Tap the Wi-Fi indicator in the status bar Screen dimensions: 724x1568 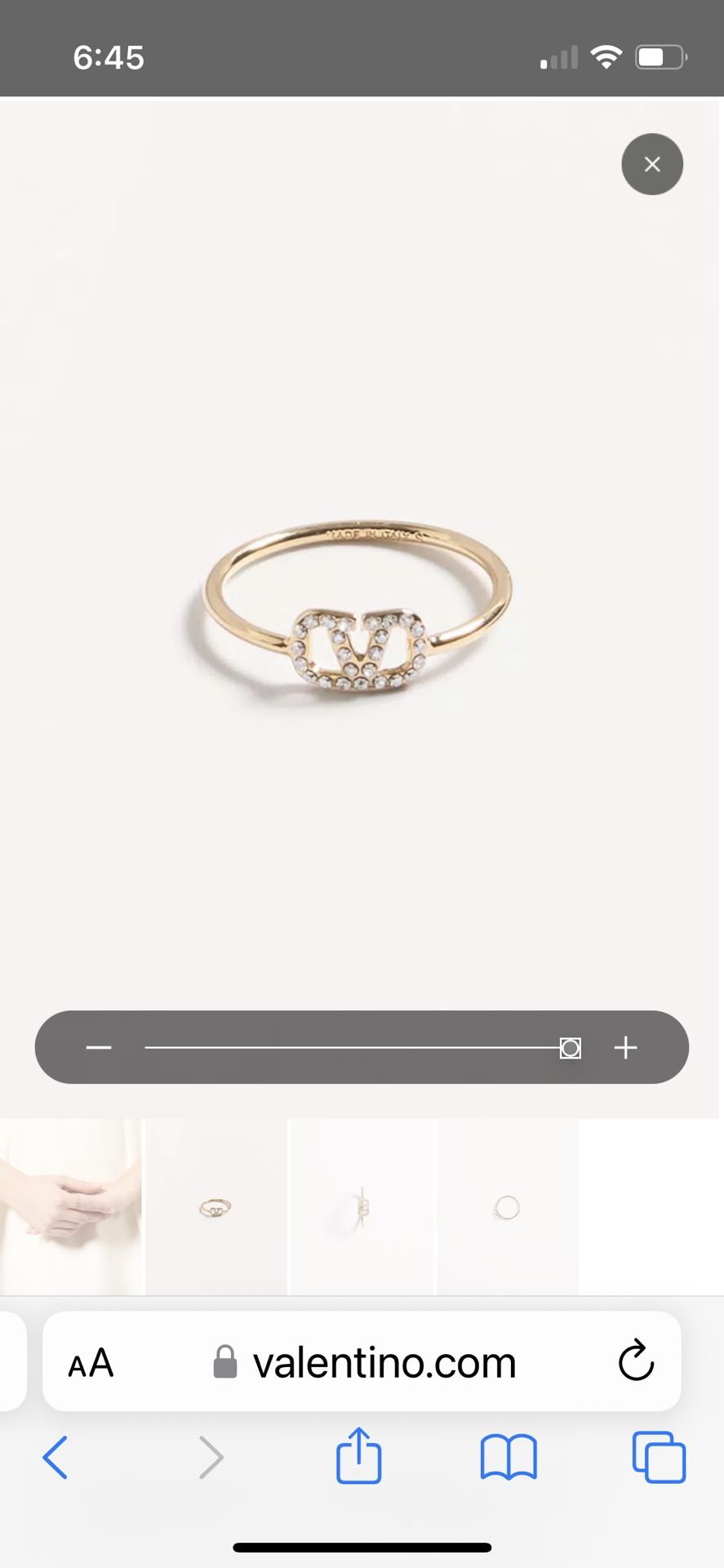[x=606, y=57]
